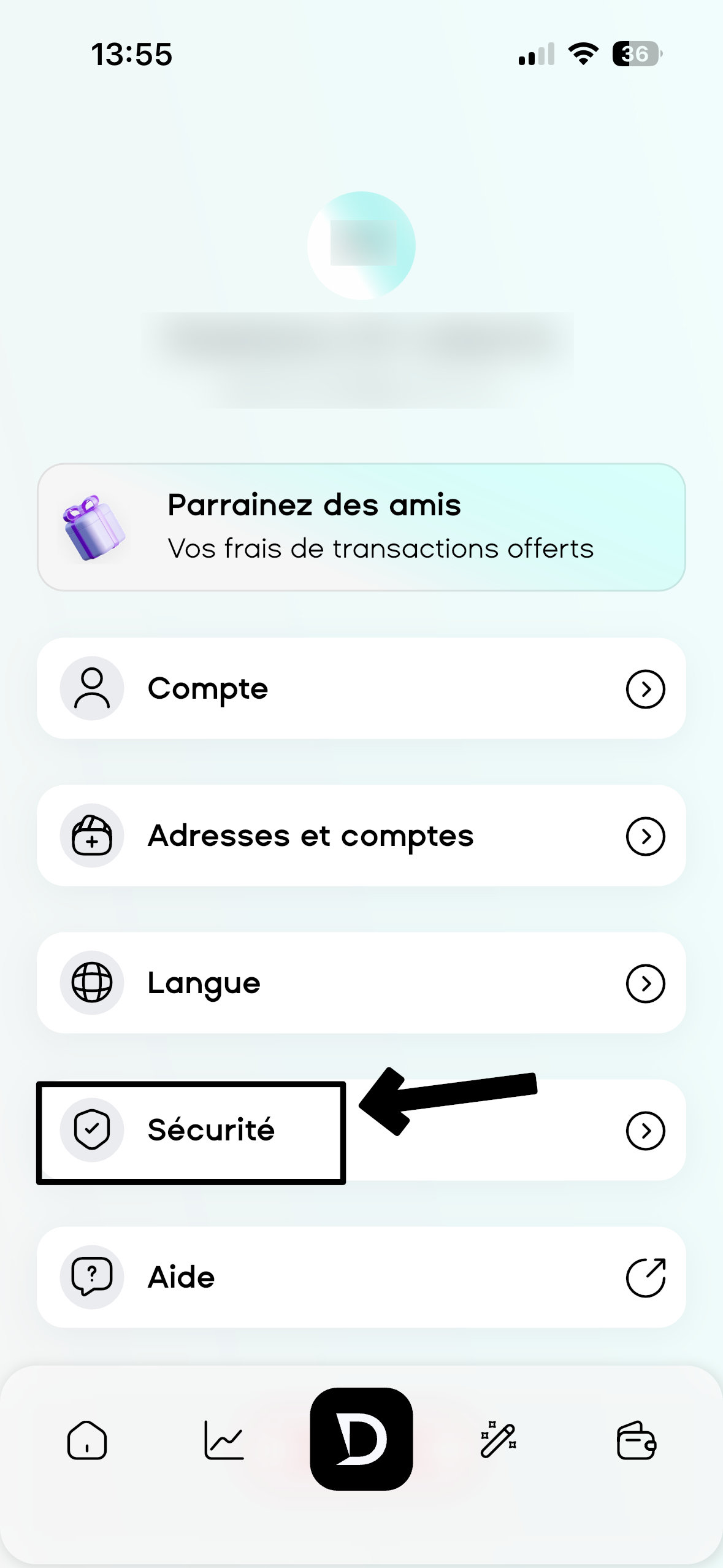Open the Aide help link
Screen dimensions: 723x1568
pyautogui.click(x=361, y=1277)
